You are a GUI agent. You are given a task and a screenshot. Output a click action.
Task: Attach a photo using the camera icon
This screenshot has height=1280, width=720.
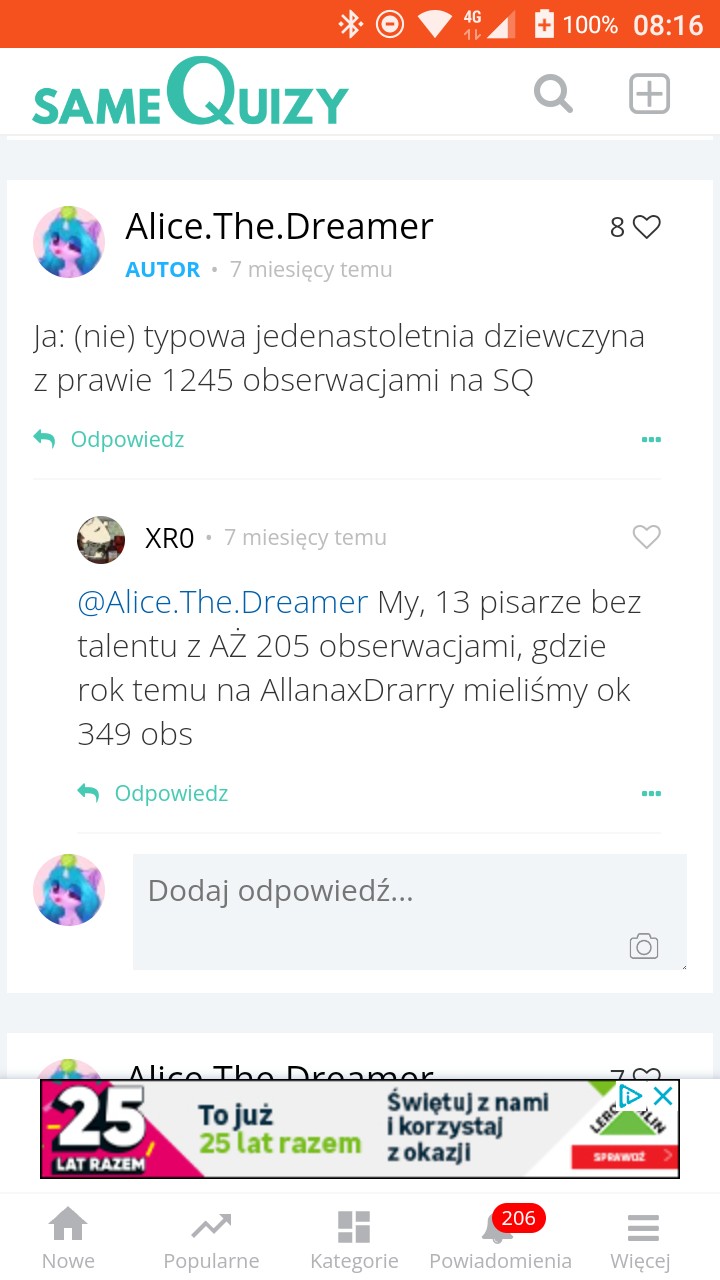(x=643, y=946)
